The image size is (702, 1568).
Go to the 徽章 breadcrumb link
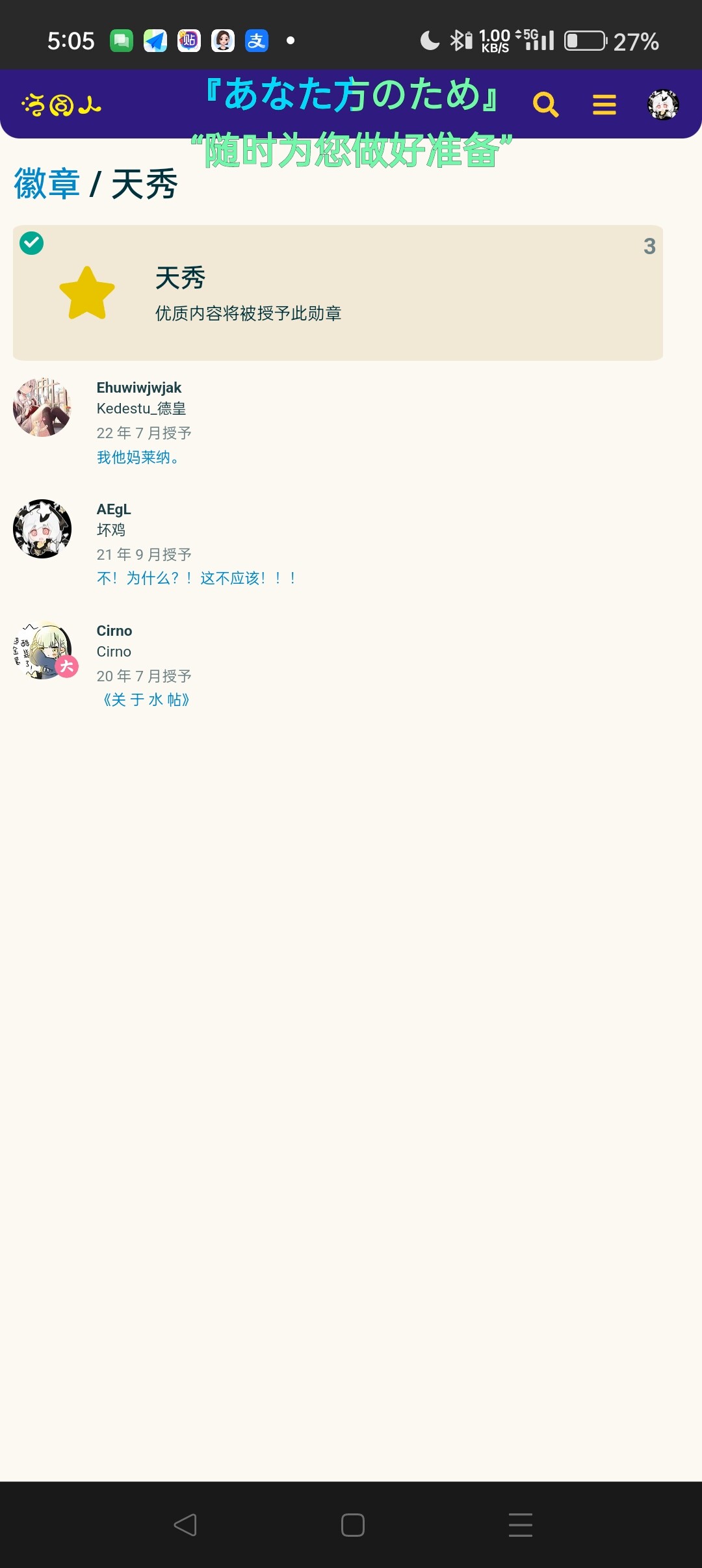click(47, 184)
